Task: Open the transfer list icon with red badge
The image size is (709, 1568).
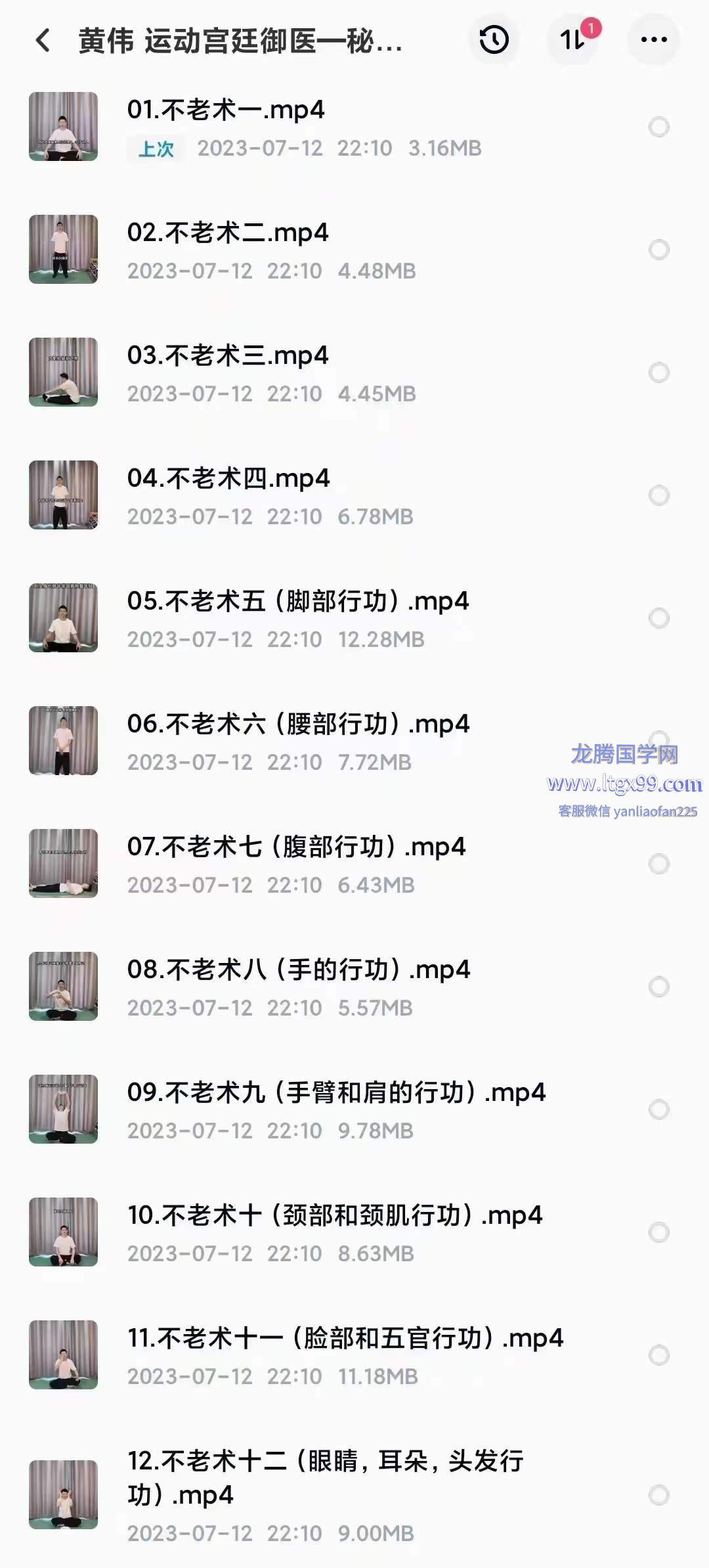Action: coord(574,40)
